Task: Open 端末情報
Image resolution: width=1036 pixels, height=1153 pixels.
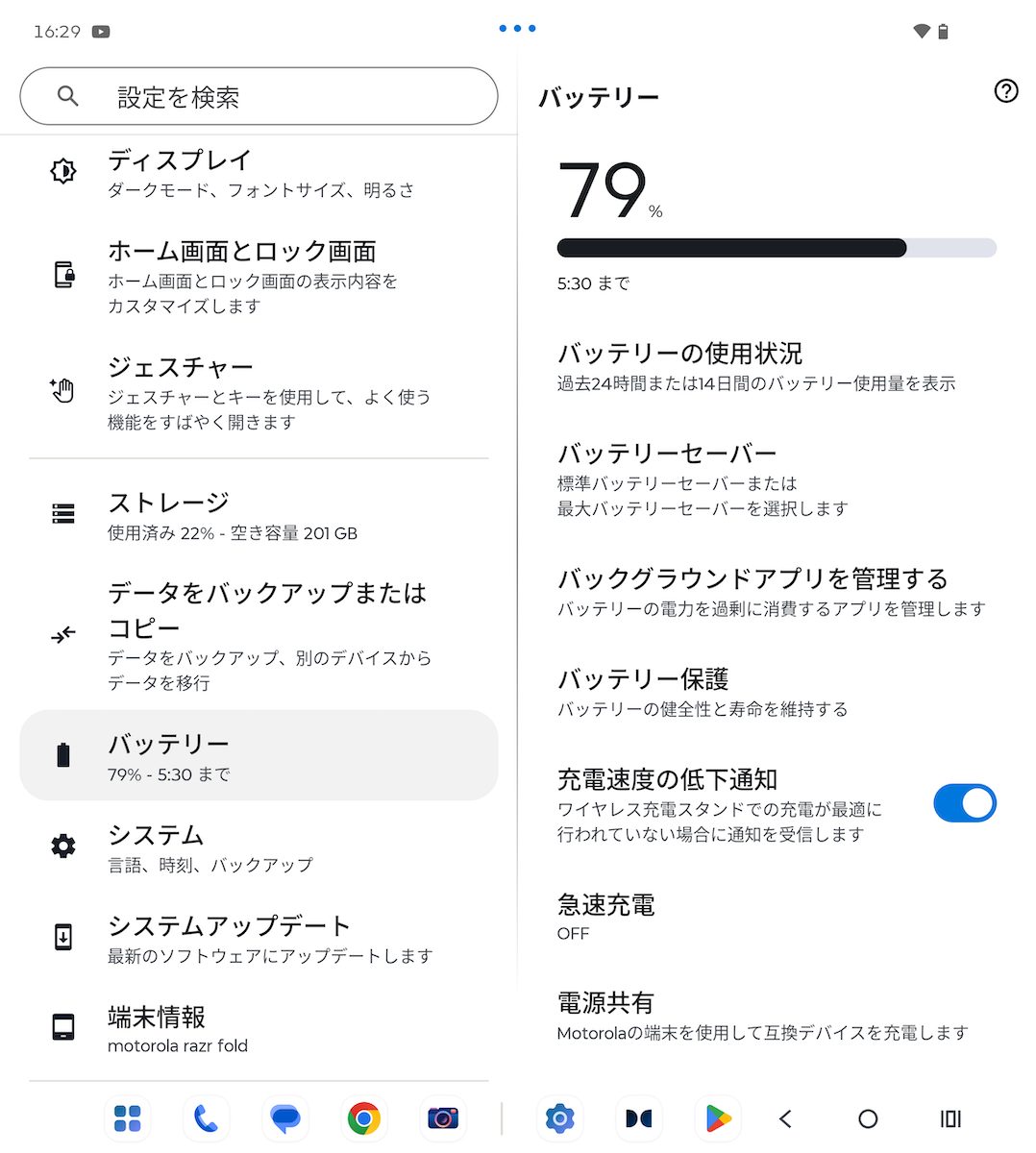Action: pos(259,1029)
